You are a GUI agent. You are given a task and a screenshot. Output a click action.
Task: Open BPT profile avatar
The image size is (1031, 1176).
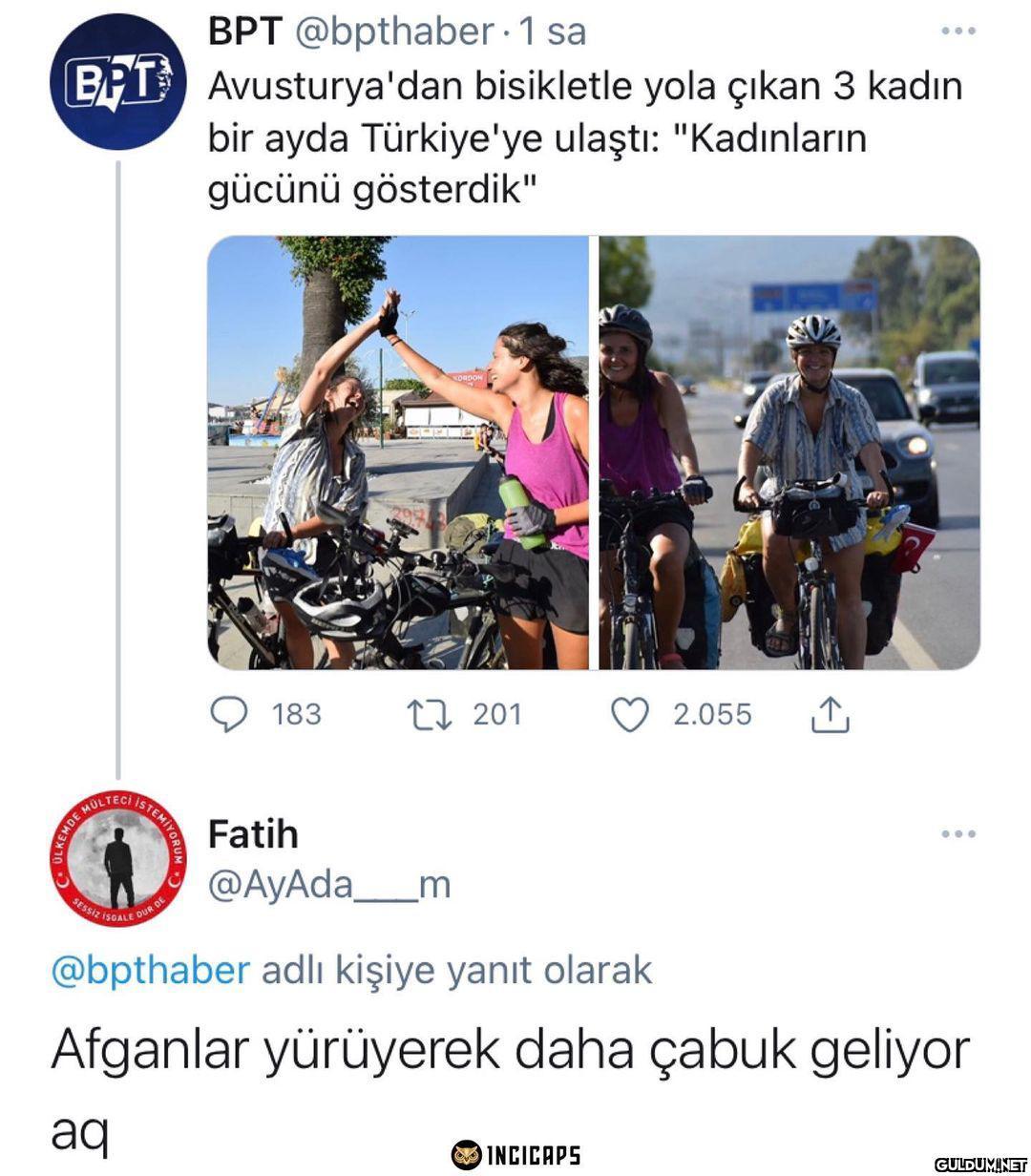pos(117,82)
